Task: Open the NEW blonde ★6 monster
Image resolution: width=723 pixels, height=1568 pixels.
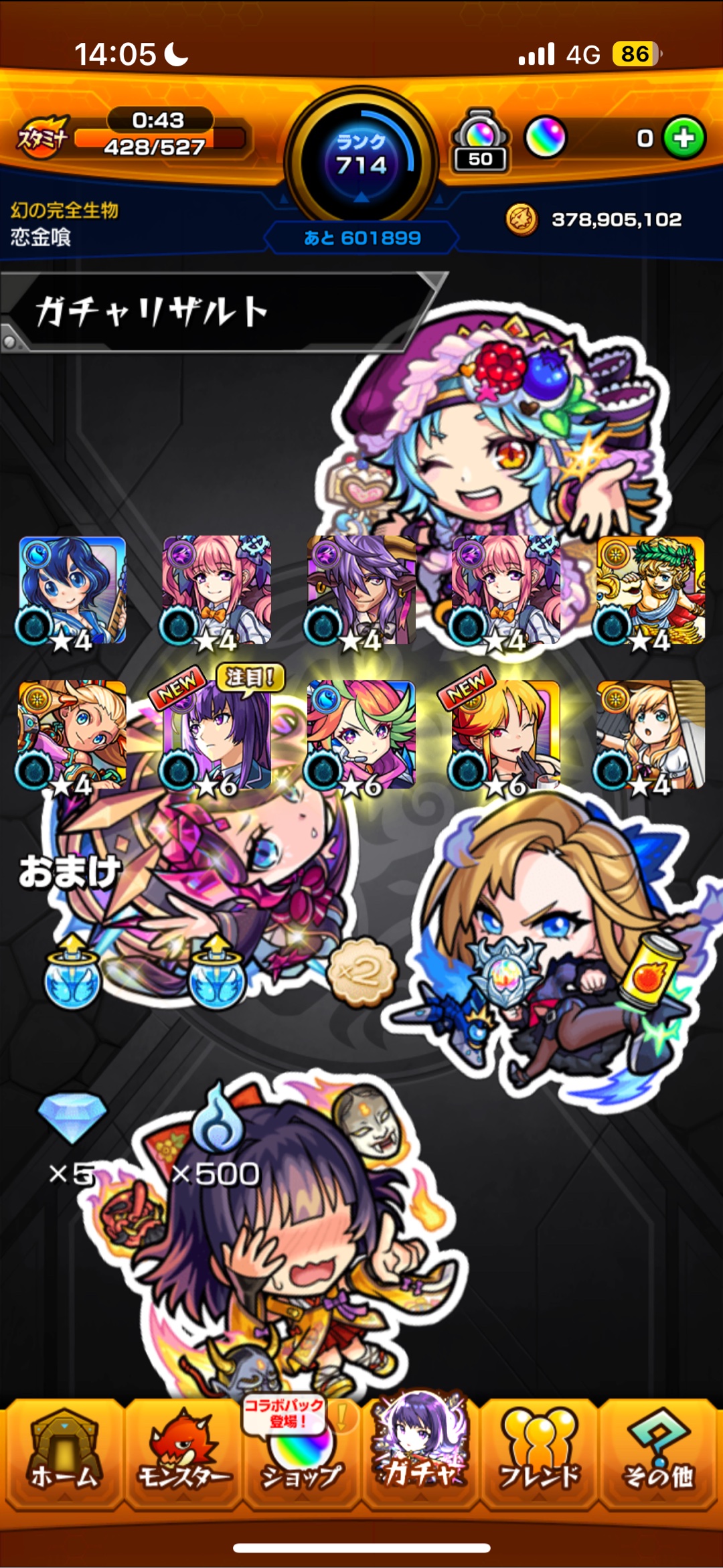Action: point(505,735)
